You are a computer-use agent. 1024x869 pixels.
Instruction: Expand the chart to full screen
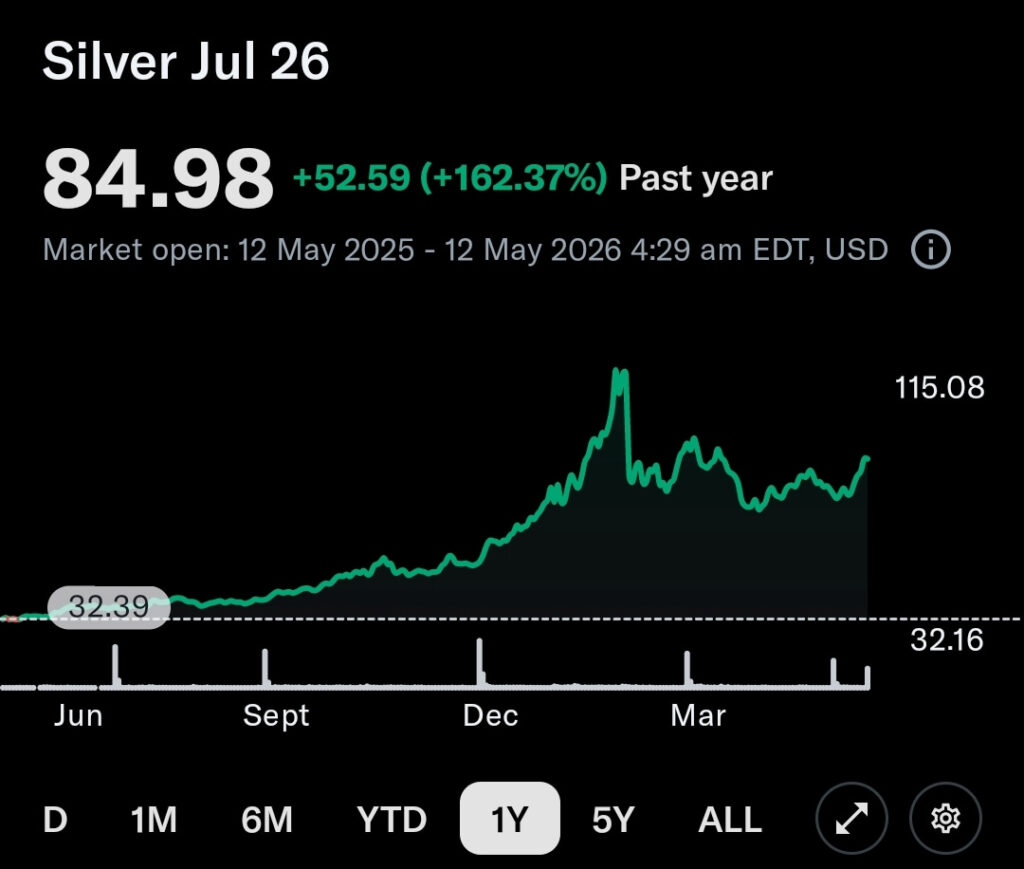(852, 818)
